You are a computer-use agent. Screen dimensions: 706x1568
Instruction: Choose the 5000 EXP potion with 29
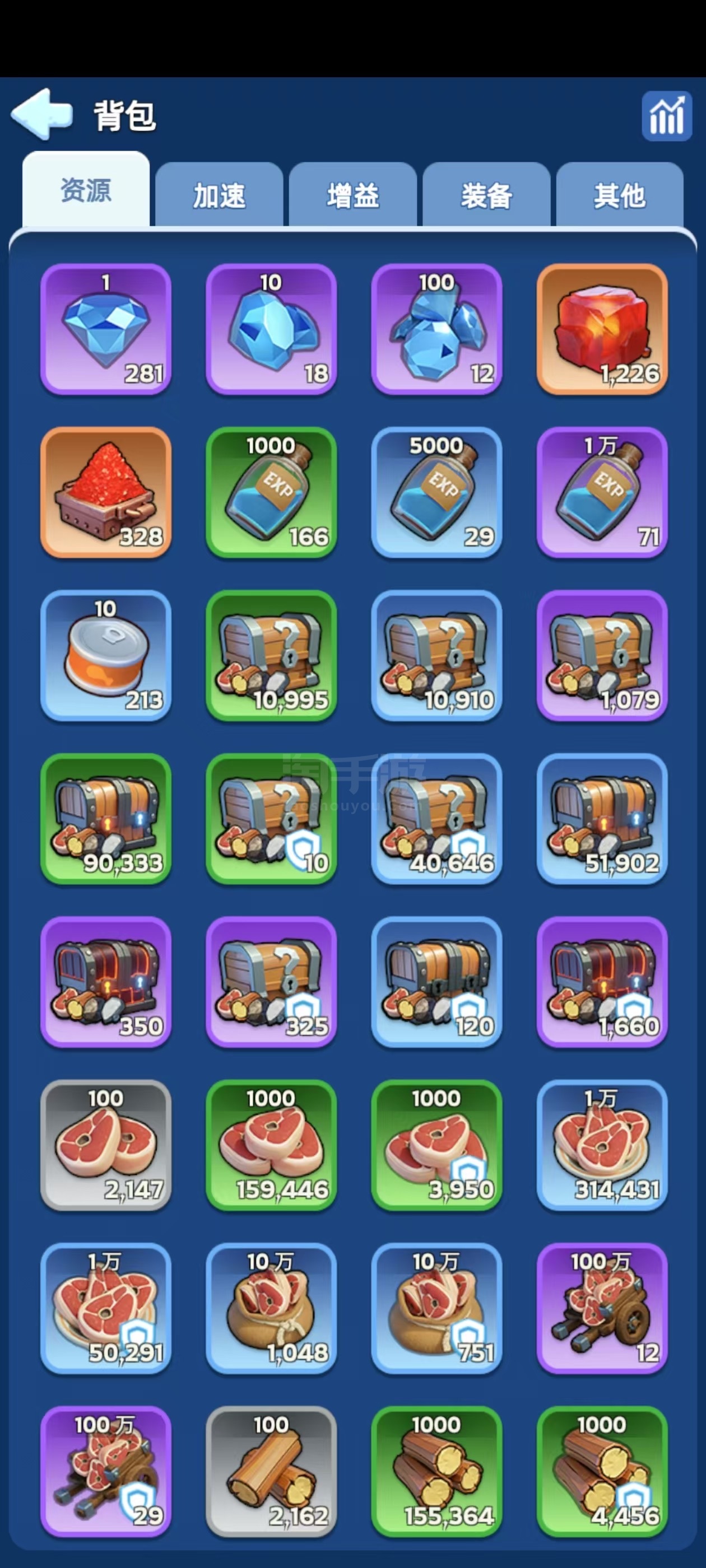pyautogui.click(x=436, y=492)
